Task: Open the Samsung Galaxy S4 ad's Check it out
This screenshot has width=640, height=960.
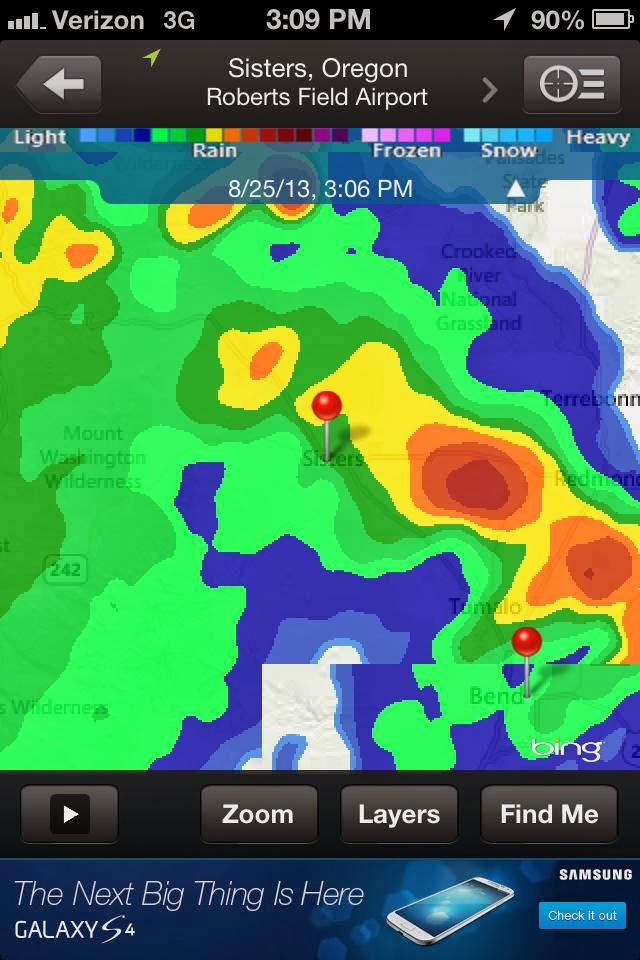Action: click(x=582, y=915)
